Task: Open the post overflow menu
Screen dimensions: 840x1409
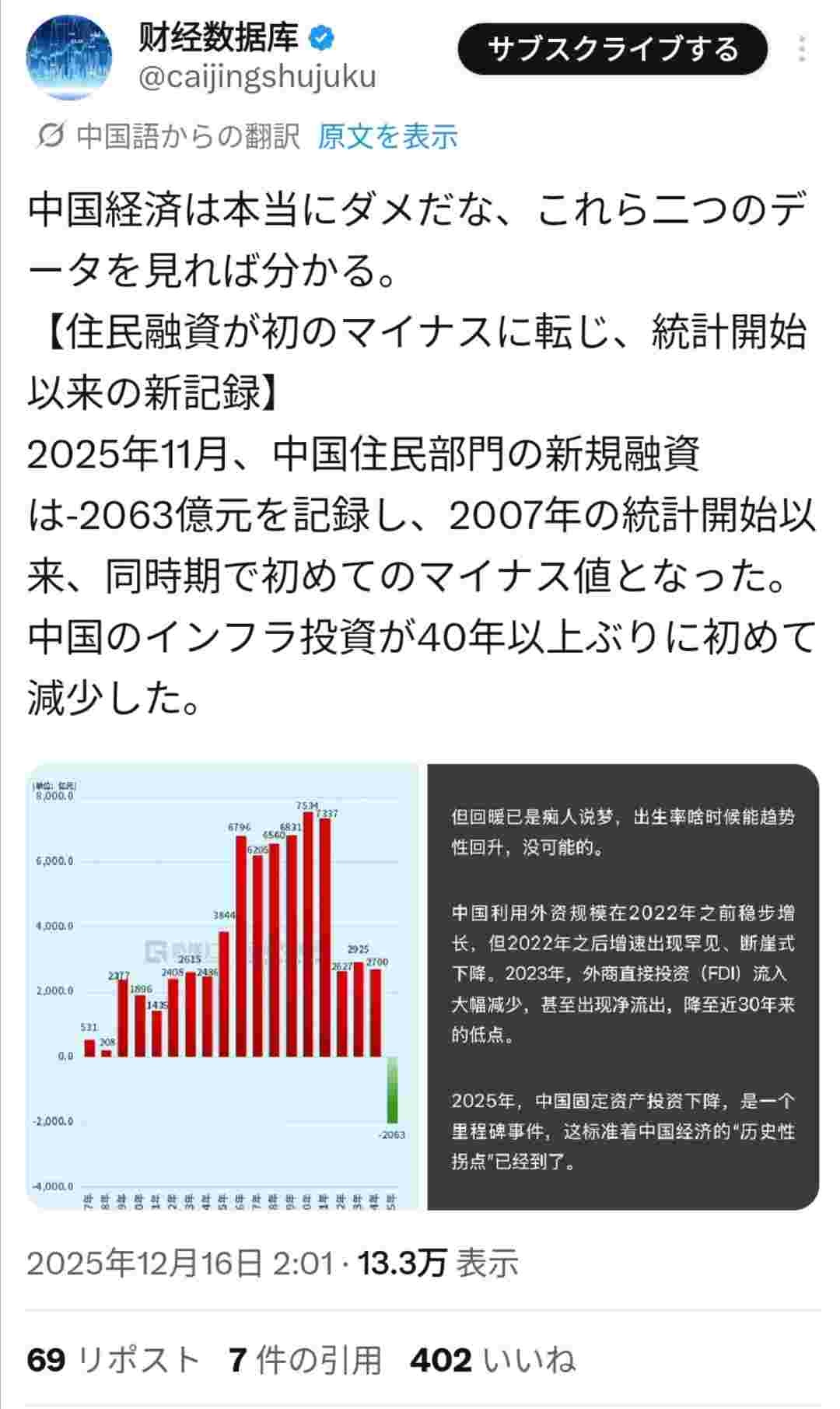Action: click(x=801, y=49)
